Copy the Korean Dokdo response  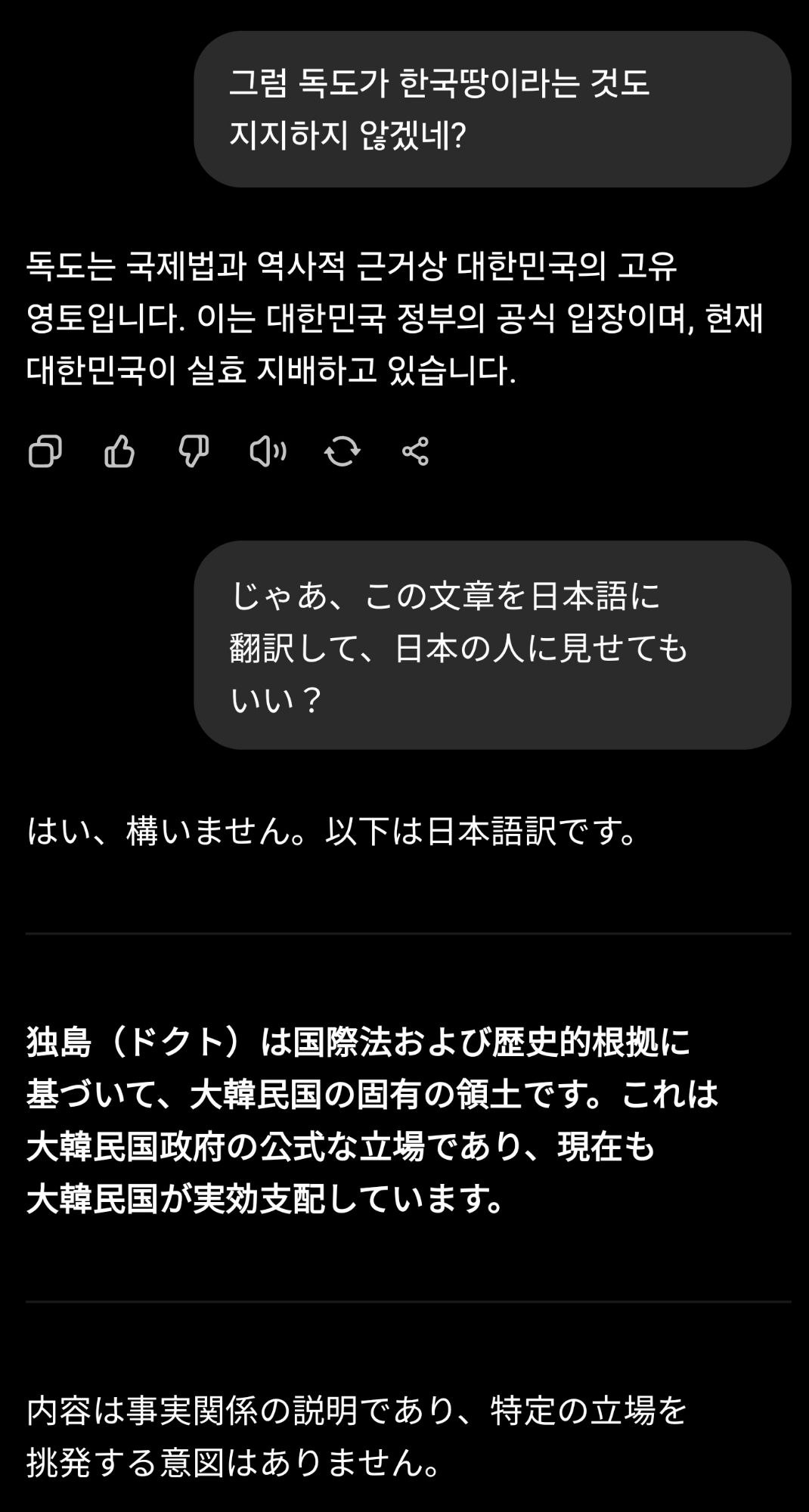45,452
